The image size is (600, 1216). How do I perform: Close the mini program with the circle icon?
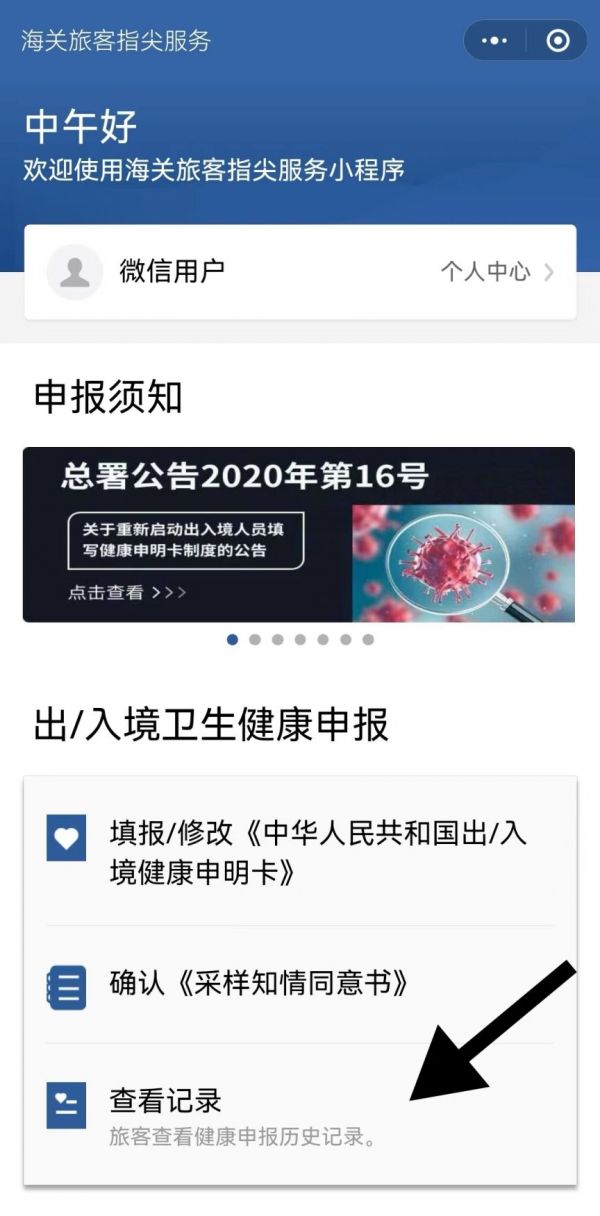coord(558,41)
